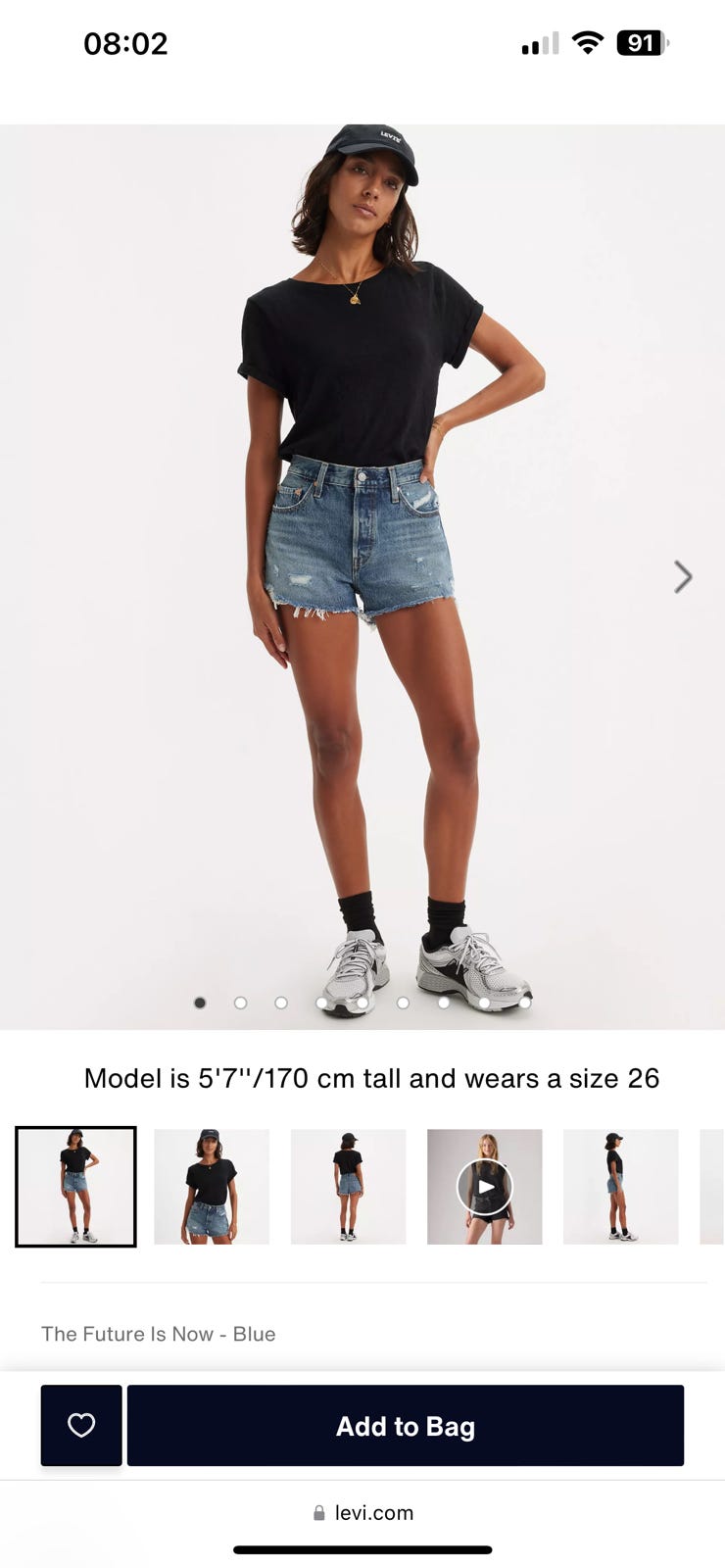Select the first full-length front thumbnail
Image resolution: width=725 pixels, height=1568 pixels.
[75, 1187]
